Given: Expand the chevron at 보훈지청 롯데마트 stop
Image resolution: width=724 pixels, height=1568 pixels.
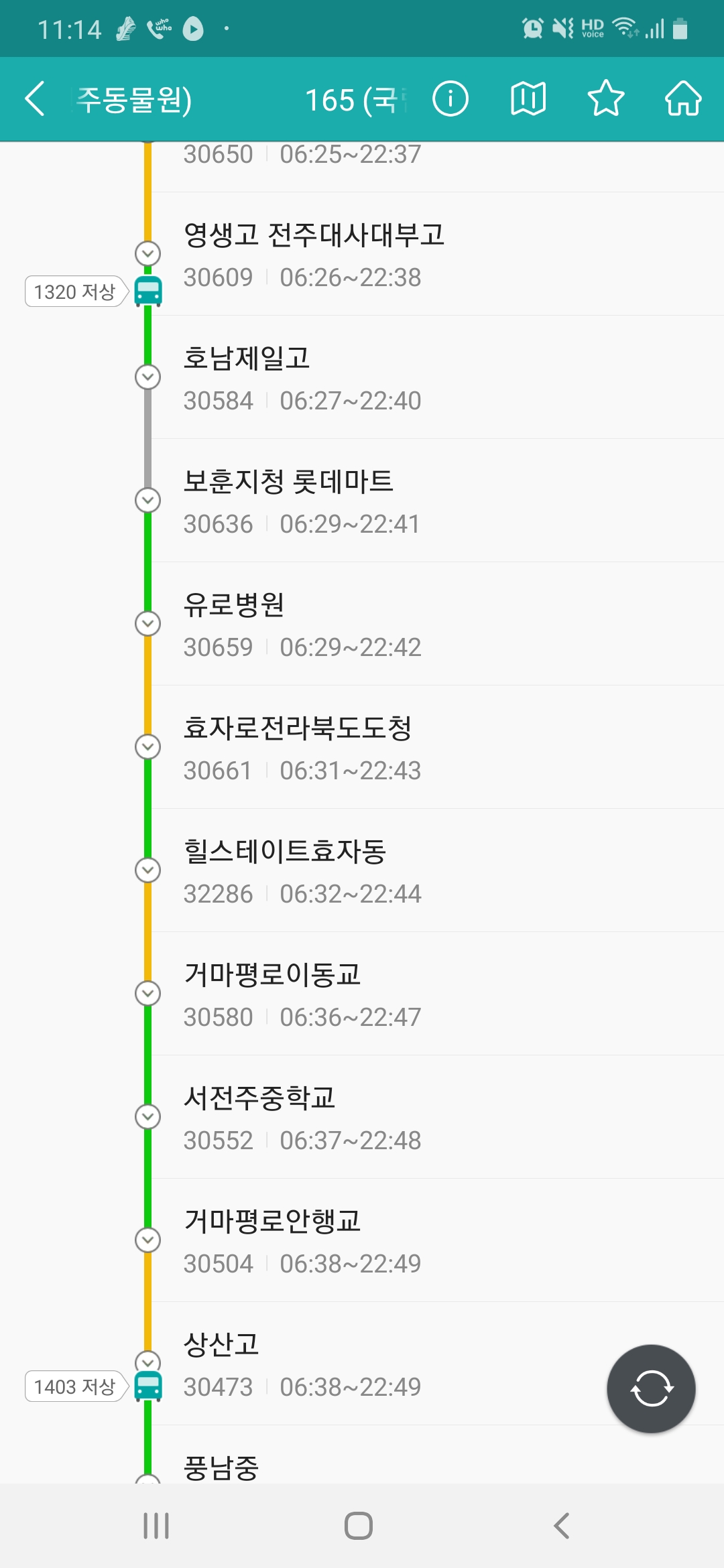Looking at the screenshot, I should (x=147, y=500).
